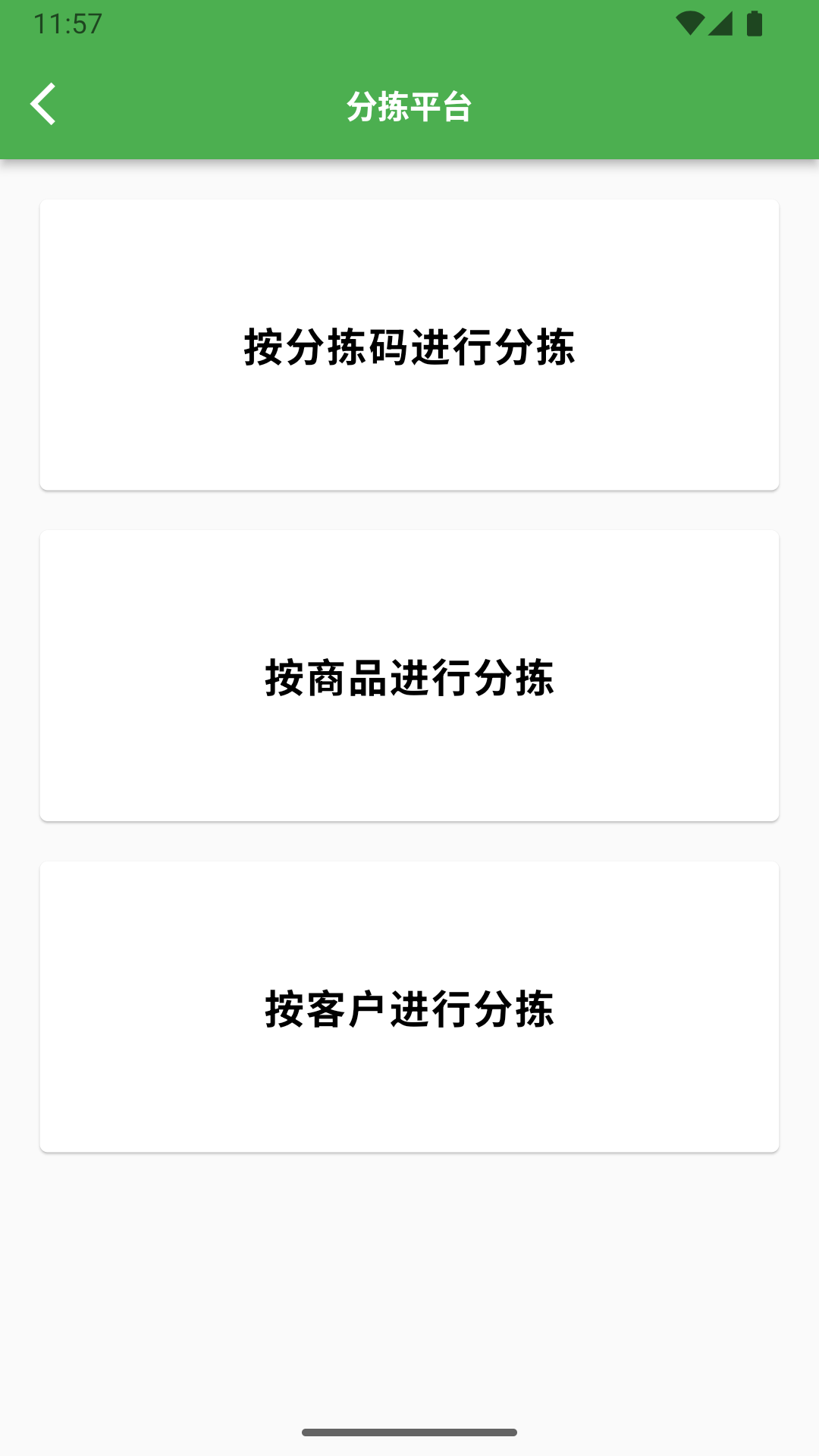Open 按分拣码进行分拣 card
This screenshot has width=819, height=1456.
(409, 345)
